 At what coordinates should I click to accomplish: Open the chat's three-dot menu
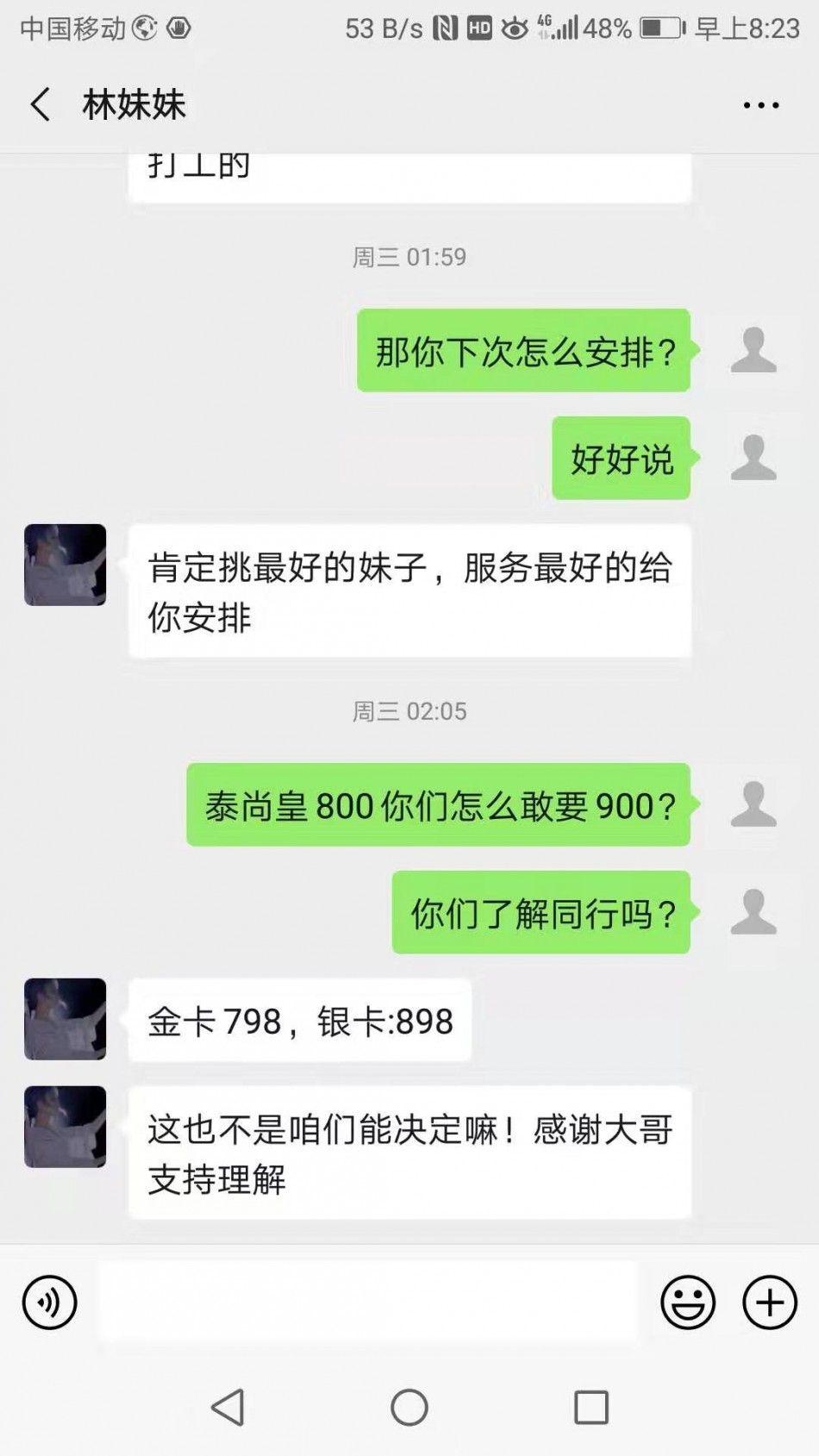point(761,105)
